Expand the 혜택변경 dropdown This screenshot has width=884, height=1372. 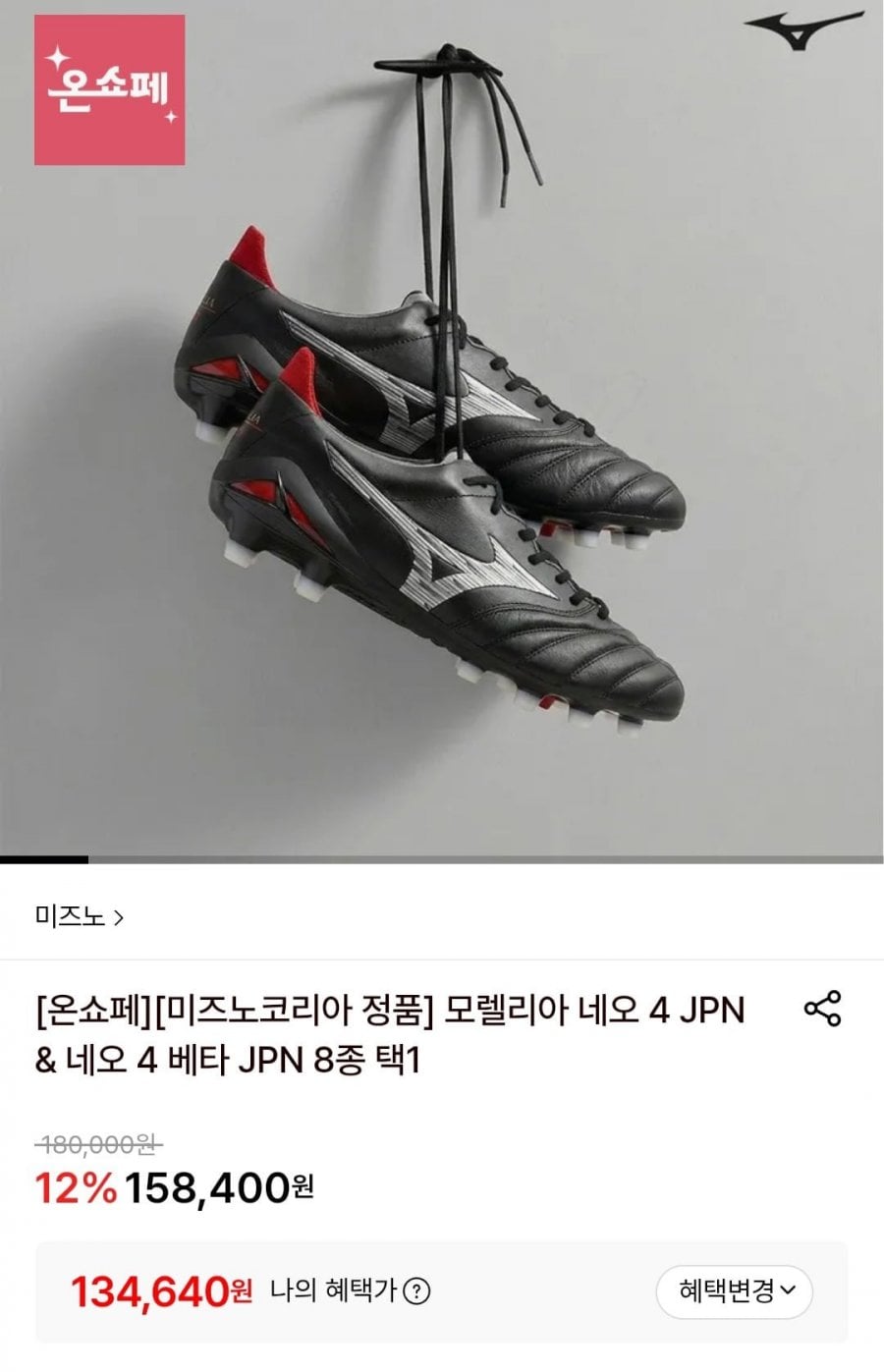click(735, 1290)
